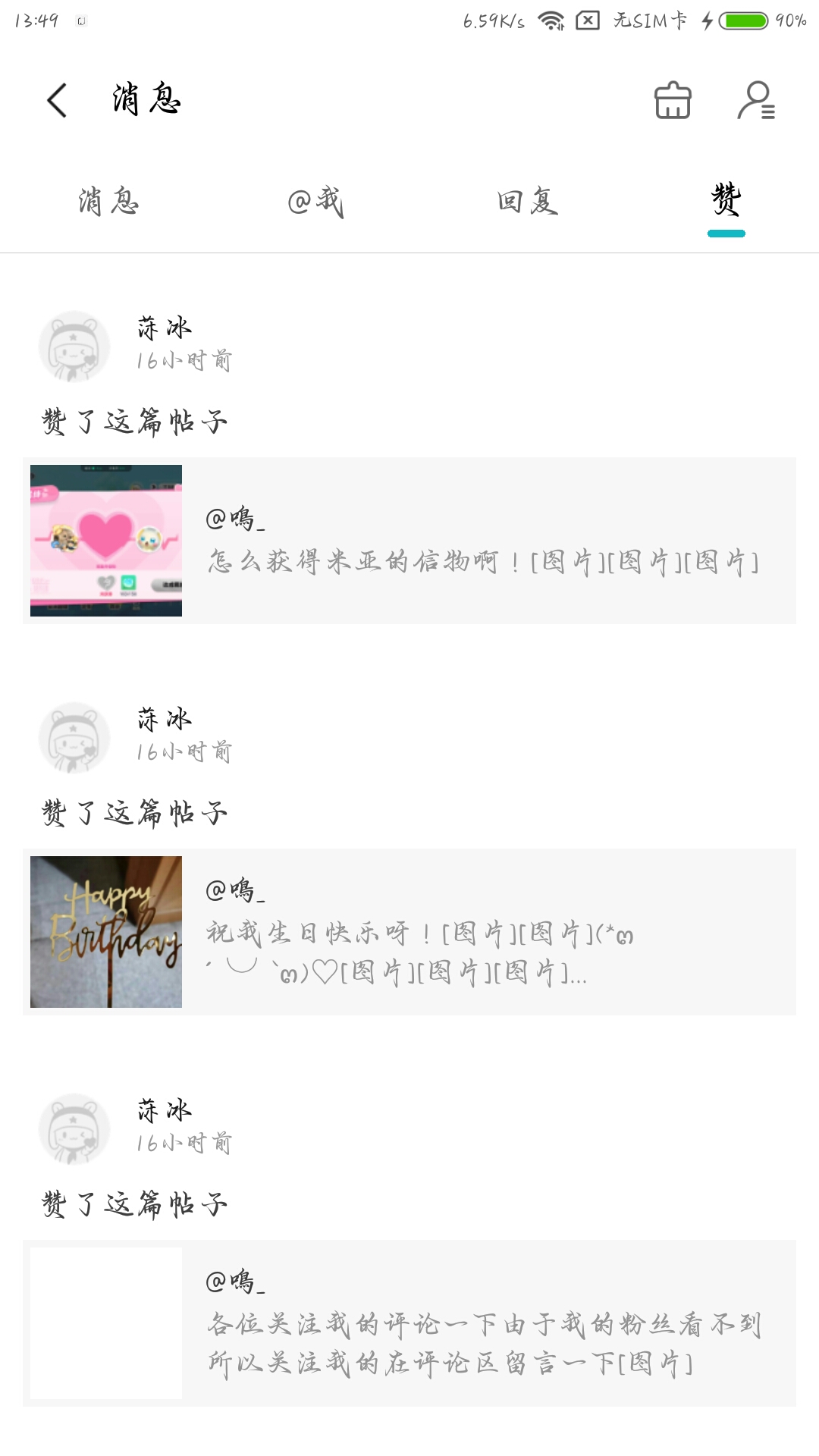819x1456 pixels.
Task: Open the cleanup broom icon in the header
Action: point(673,100)
